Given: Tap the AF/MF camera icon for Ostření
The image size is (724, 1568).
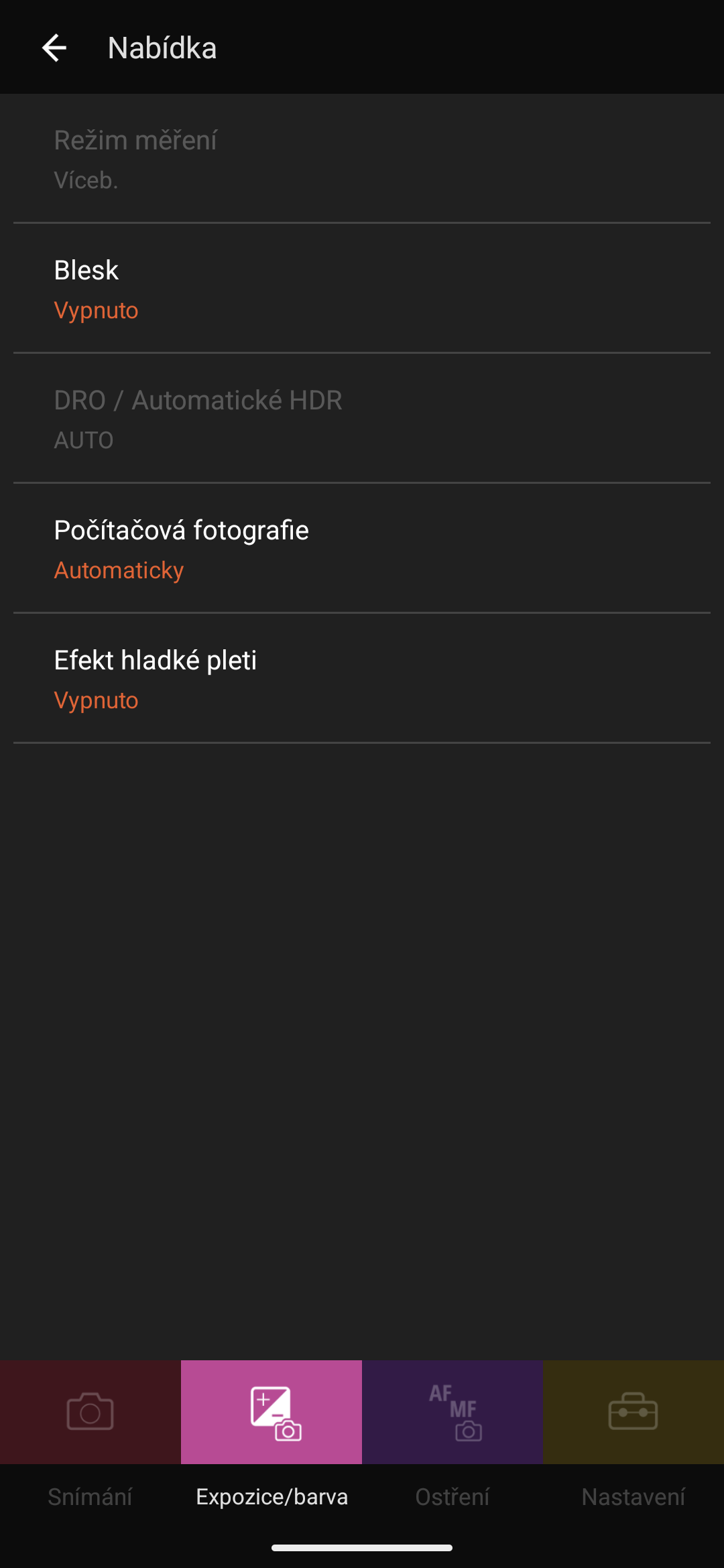Looking at the screenshot, I should 452,1411.
